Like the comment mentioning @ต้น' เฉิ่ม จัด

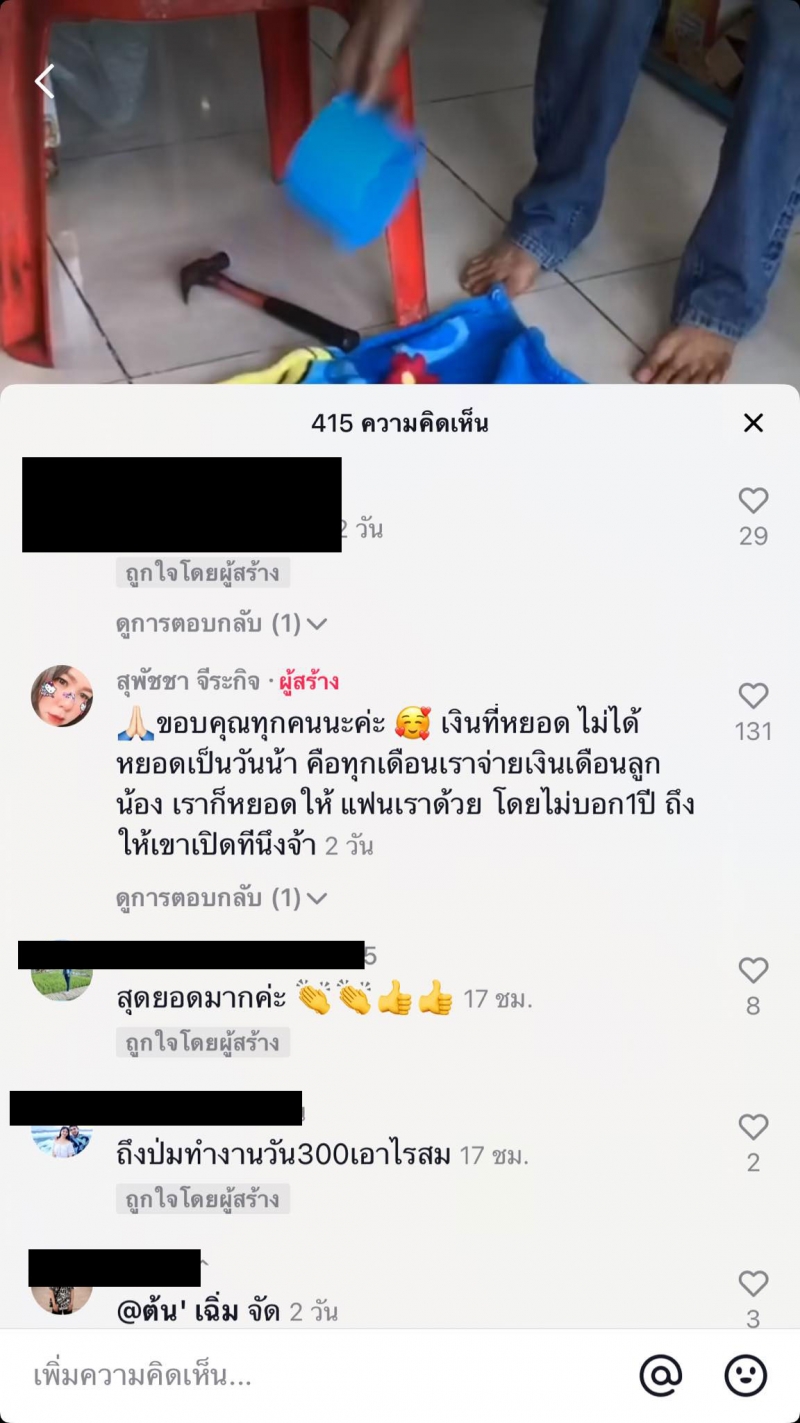(x=753, y=1283)
